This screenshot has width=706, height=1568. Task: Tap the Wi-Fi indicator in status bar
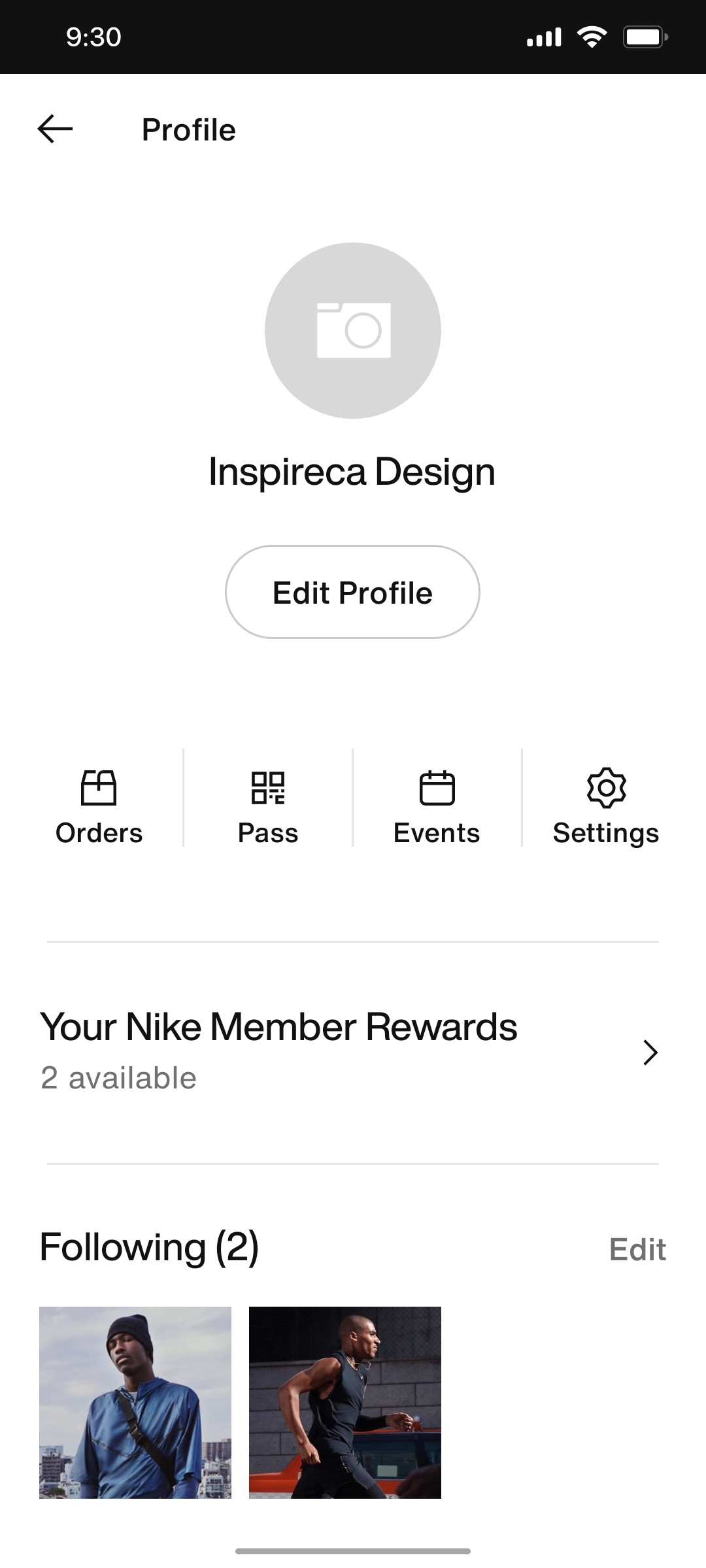click(x=590, y=37)
